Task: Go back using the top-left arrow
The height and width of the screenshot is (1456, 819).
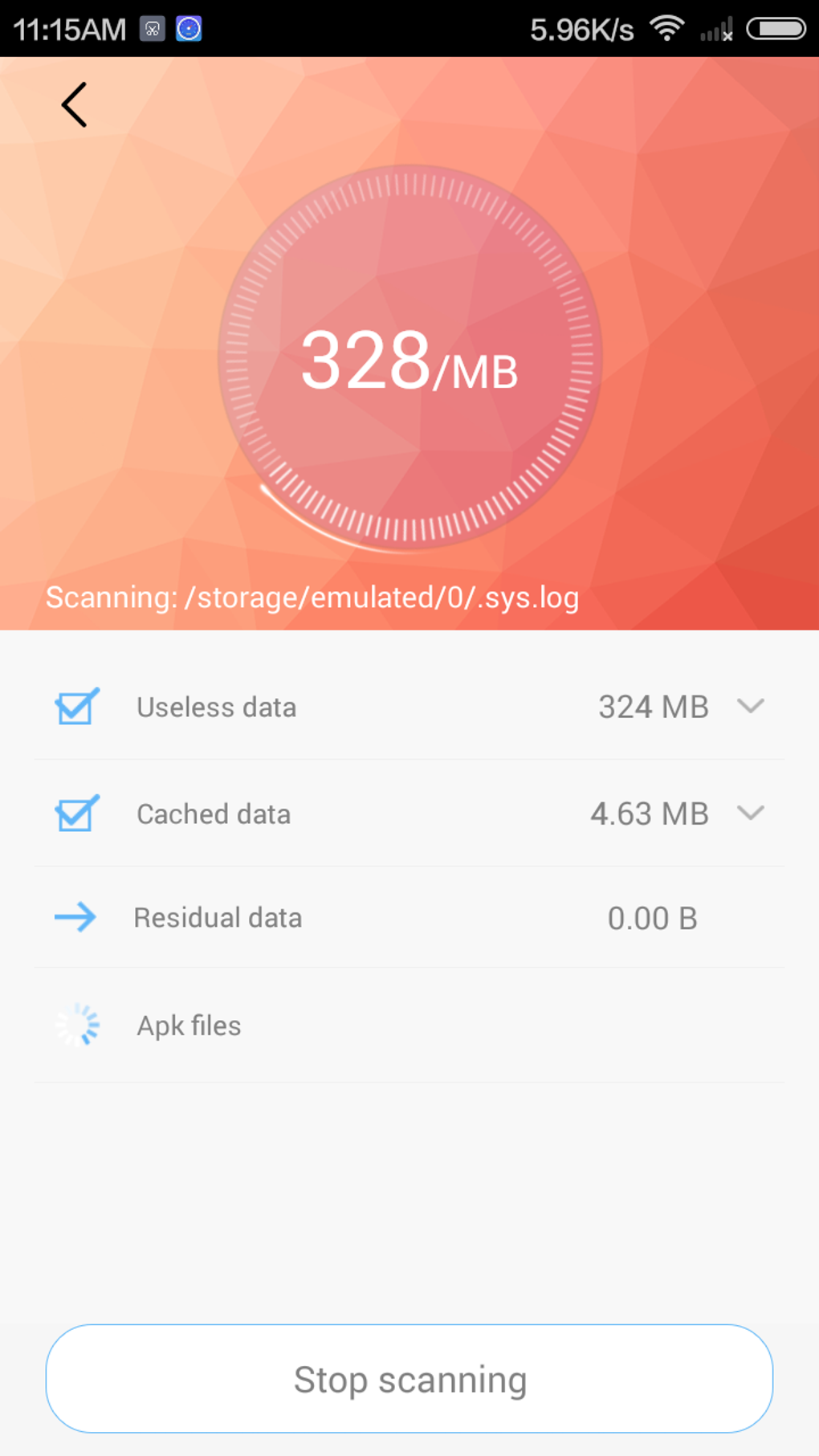Action: coord(75,105)
